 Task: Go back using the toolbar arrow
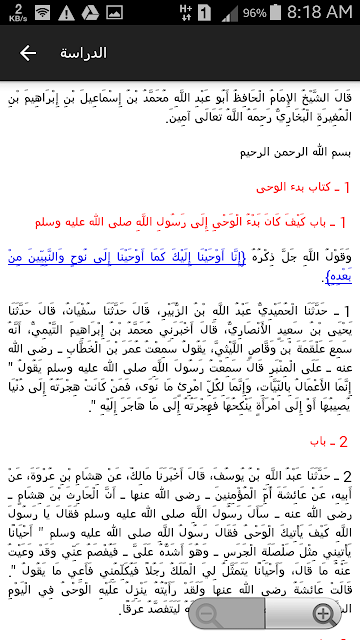tap(28, 53)
